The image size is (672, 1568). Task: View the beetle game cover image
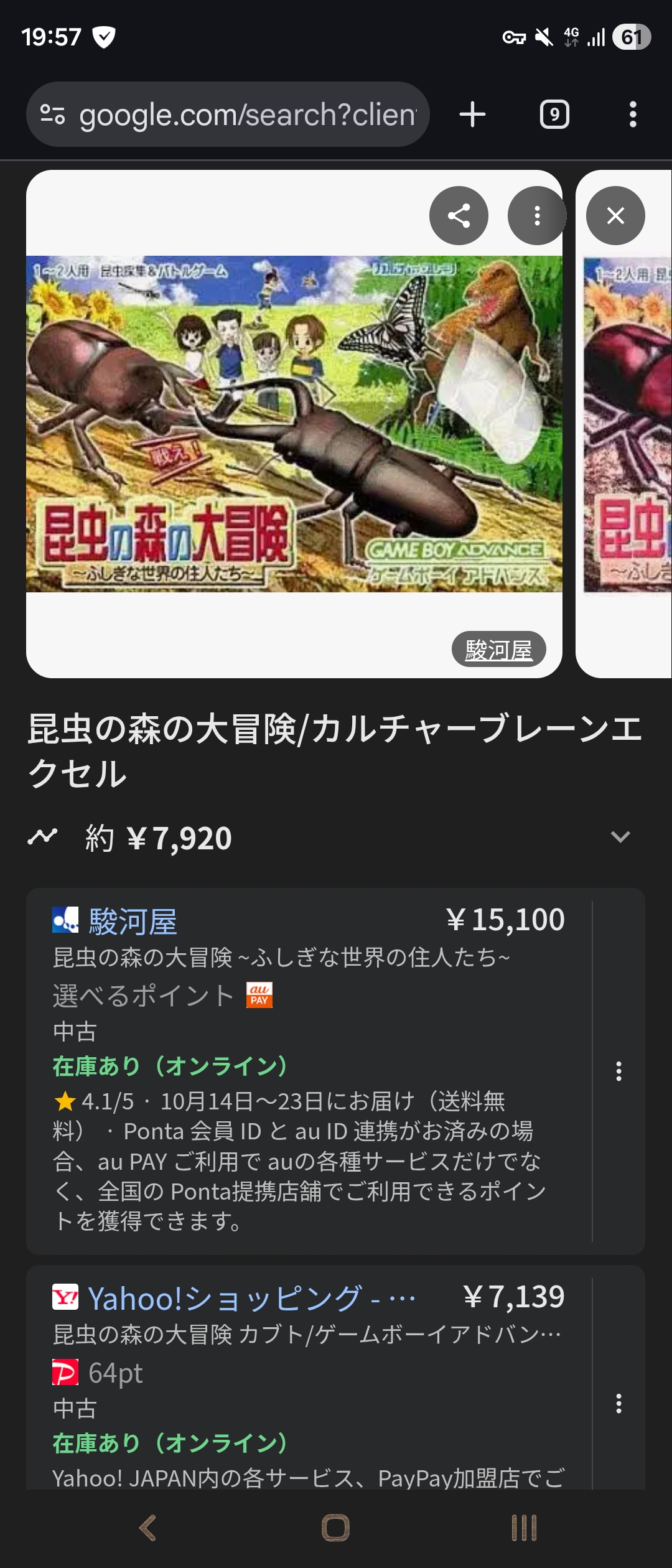(294, 424)
